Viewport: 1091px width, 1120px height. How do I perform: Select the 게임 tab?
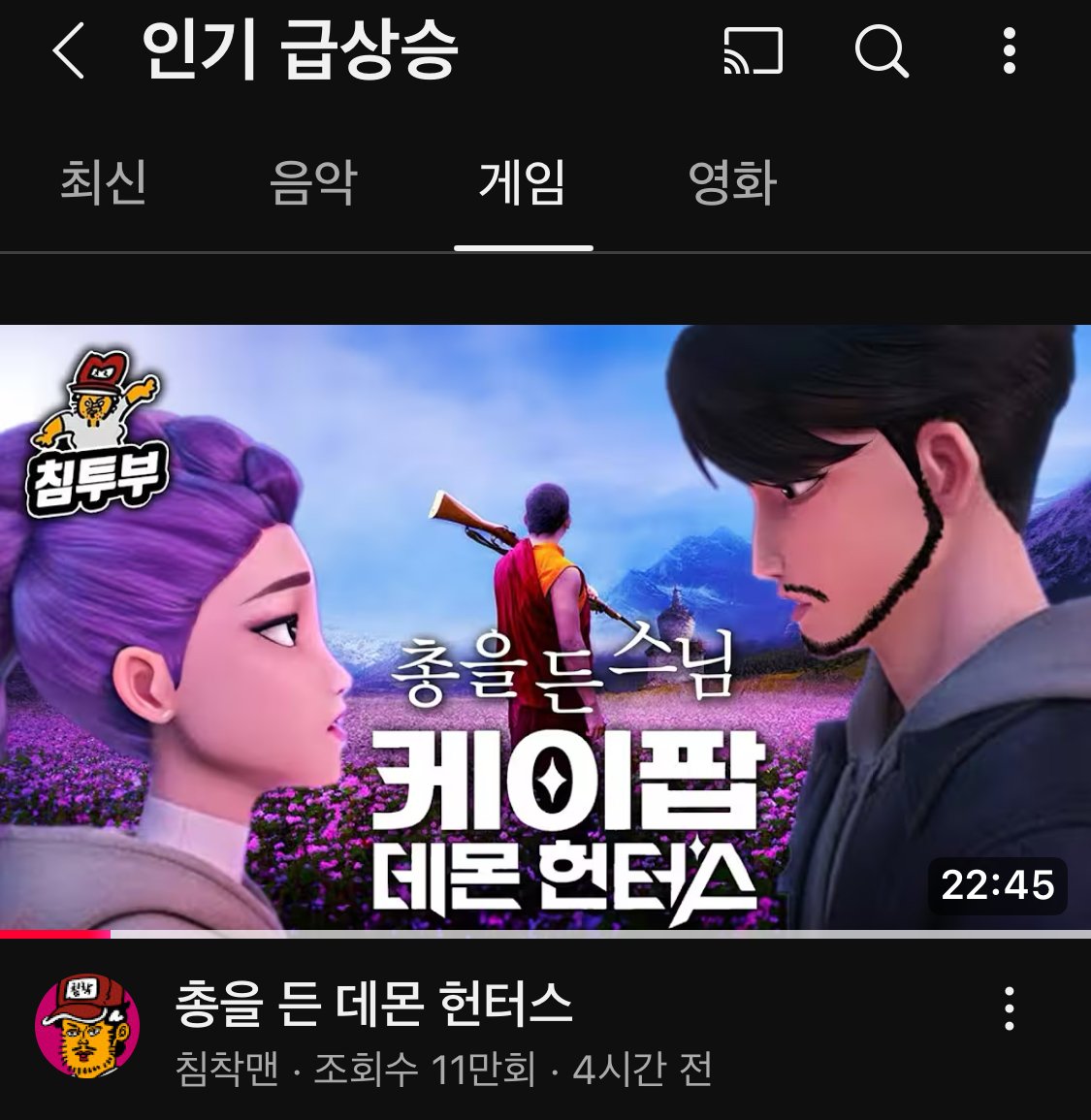click(523, 182)
